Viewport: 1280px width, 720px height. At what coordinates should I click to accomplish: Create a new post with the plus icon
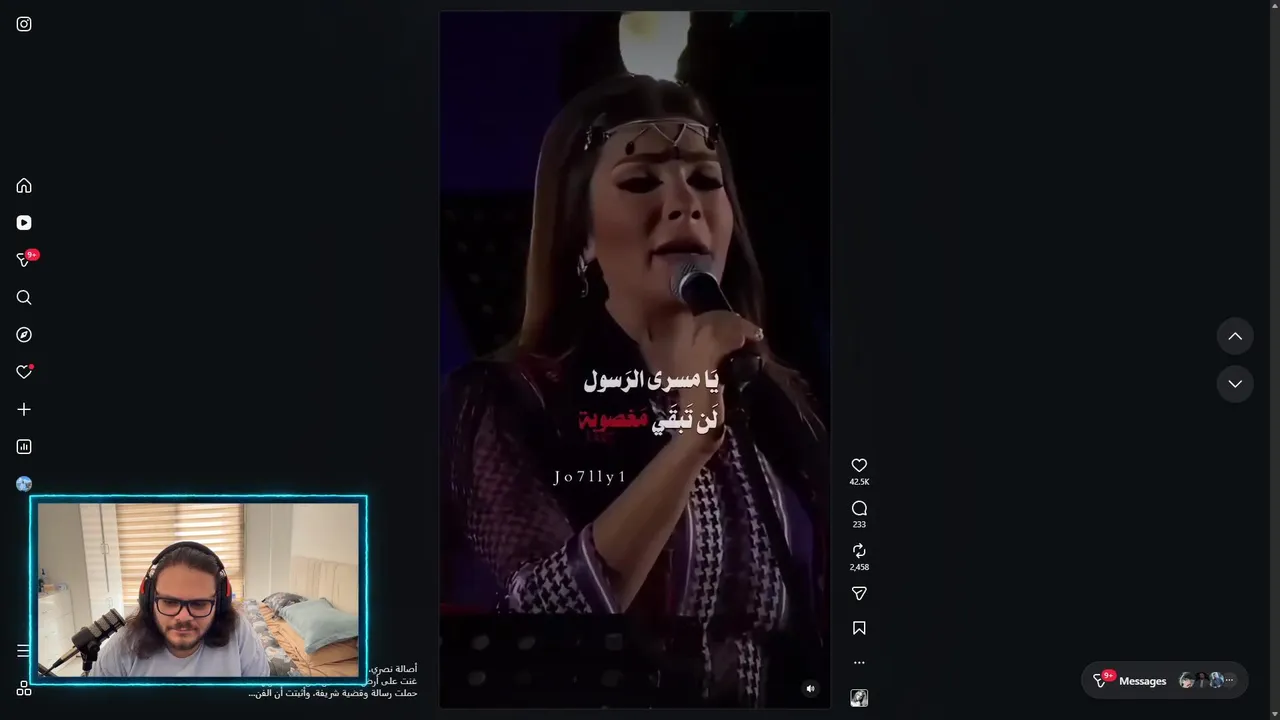tap(24, 409)
